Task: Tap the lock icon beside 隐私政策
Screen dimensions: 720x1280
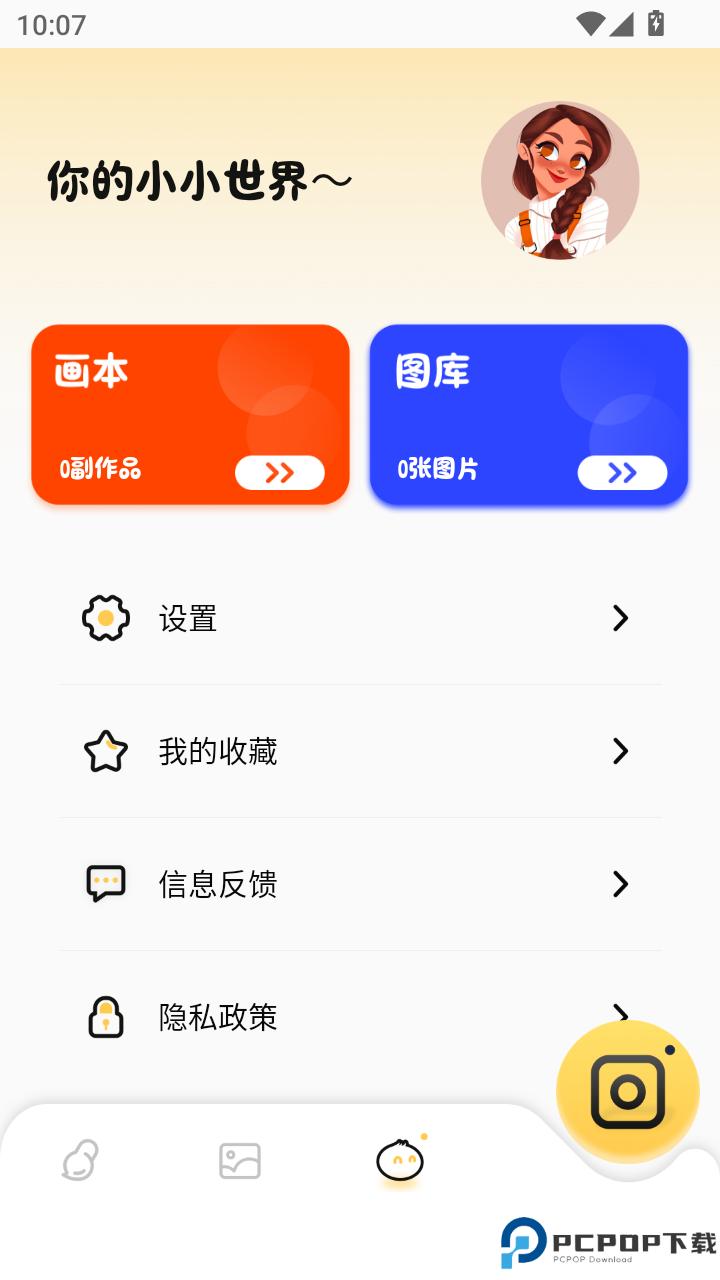Action: [105, 1017]
